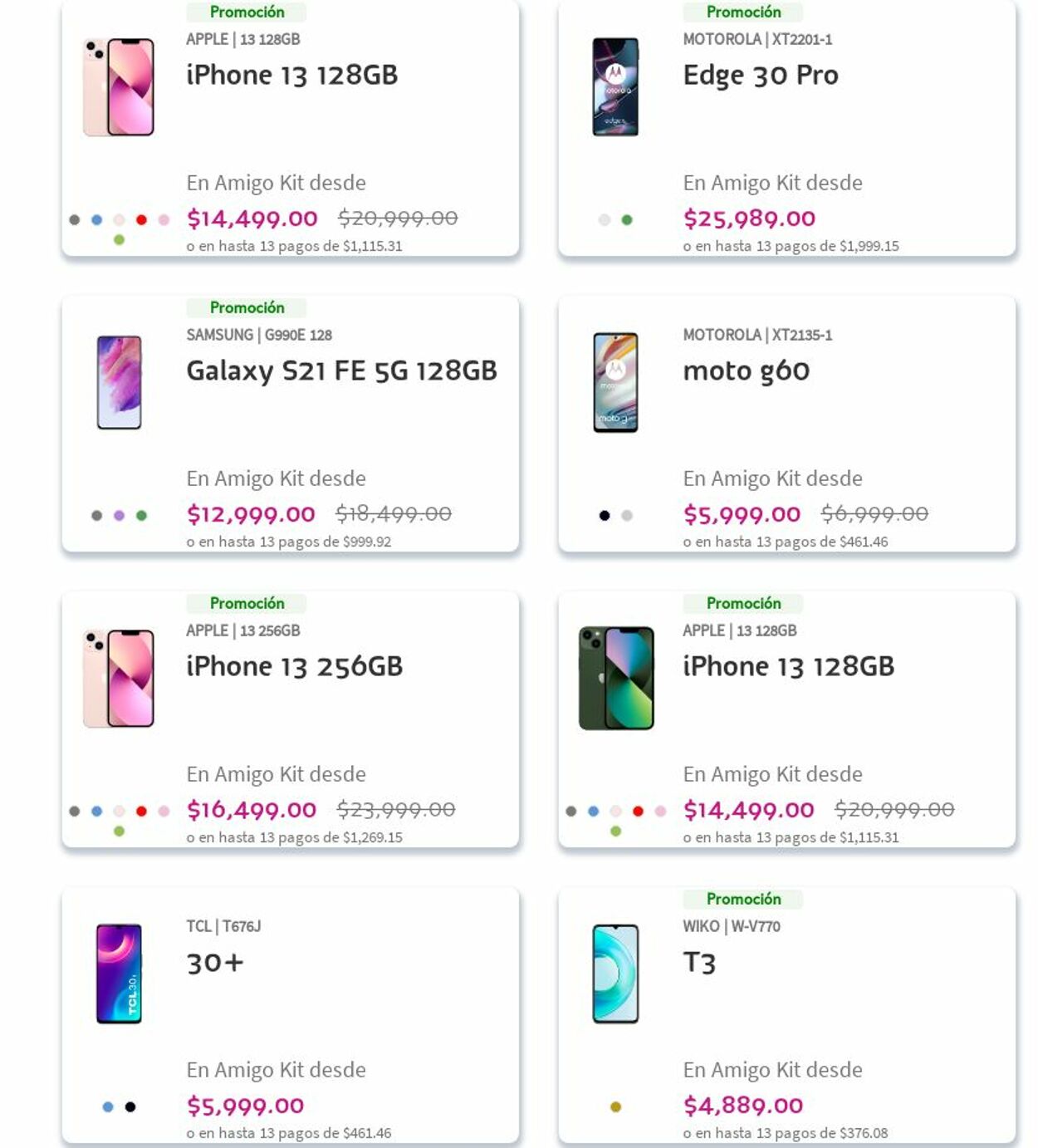Image resolution: width=1038 pixels, height=1148 pixels.
Task: Open the Motorola Edge 30 Pro card
Action: pos(760,76)
